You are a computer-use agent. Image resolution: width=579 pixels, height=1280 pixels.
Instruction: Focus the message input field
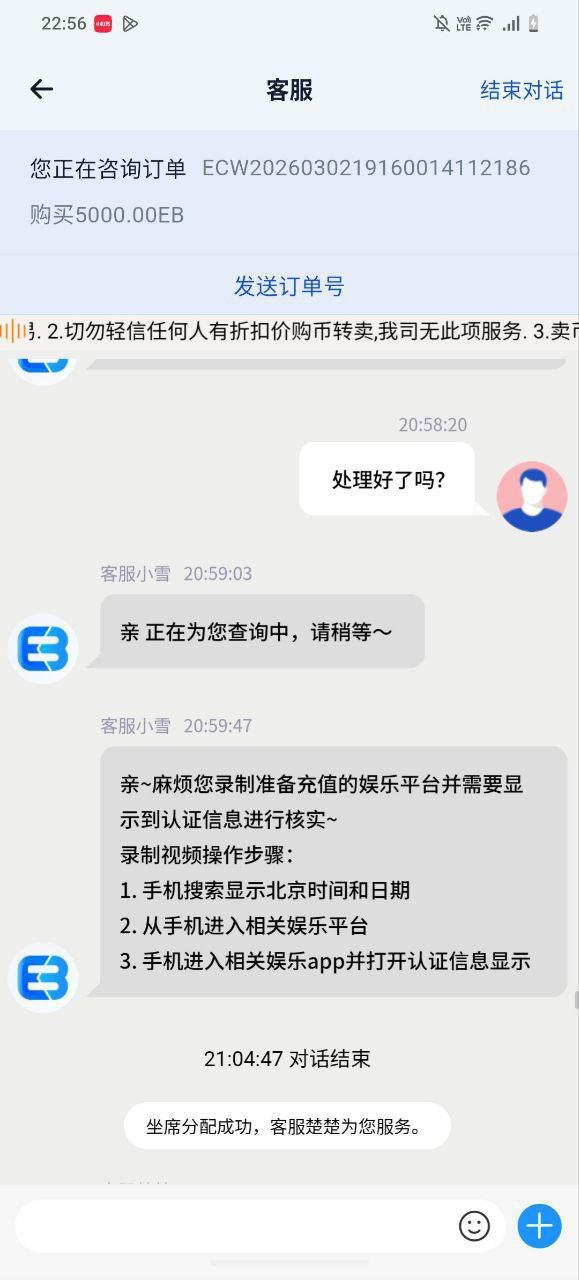pyautogui.click(x=235, y=1226)
